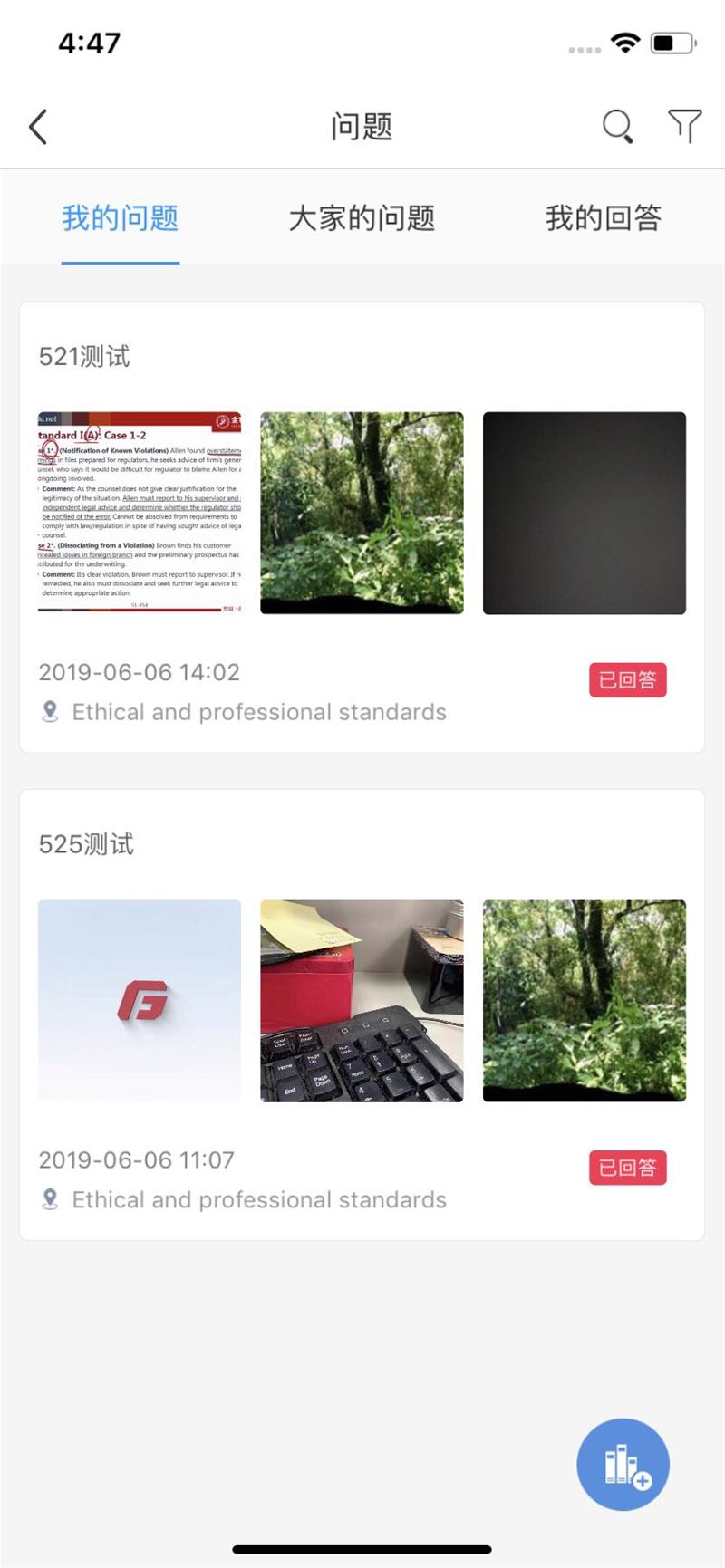Switch to the 我的回答 tab

603,218
